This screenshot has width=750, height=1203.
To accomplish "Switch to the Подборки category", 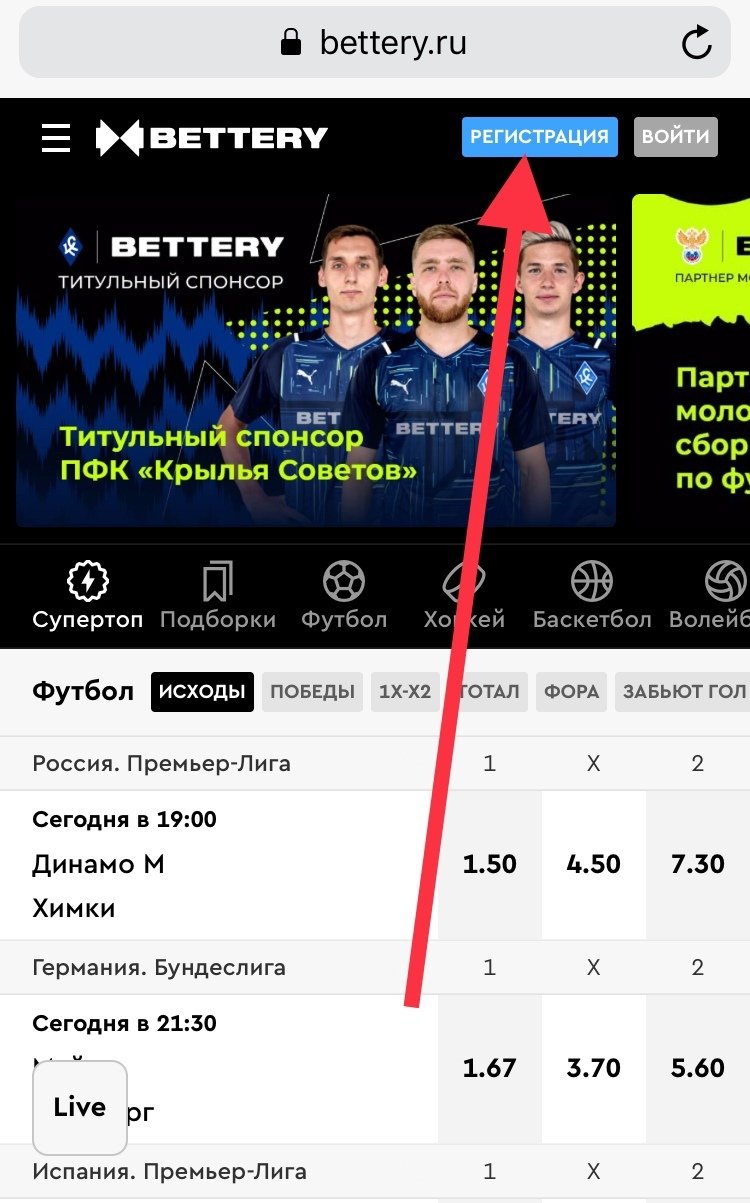I will pos(217,596).
